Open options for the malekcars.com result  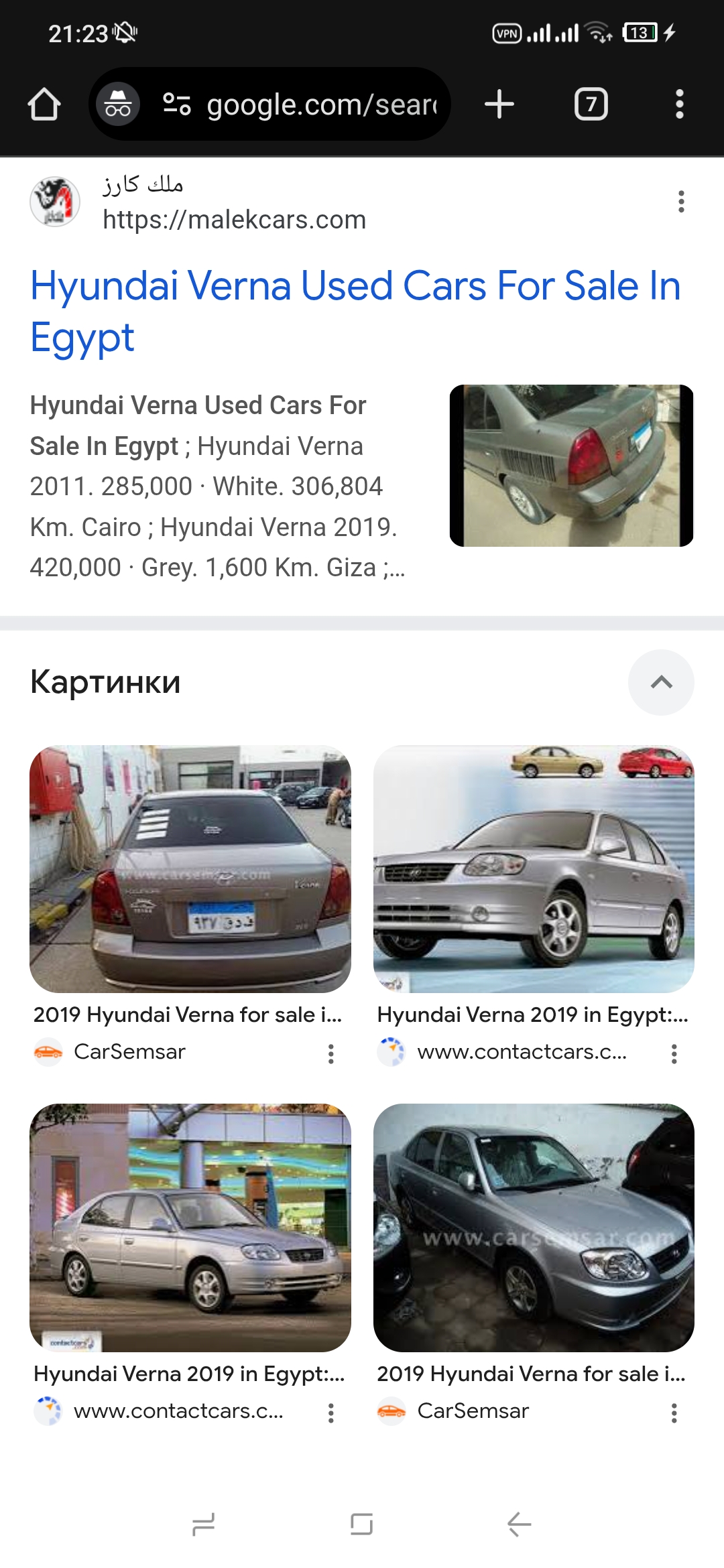(x=681, y=202)
